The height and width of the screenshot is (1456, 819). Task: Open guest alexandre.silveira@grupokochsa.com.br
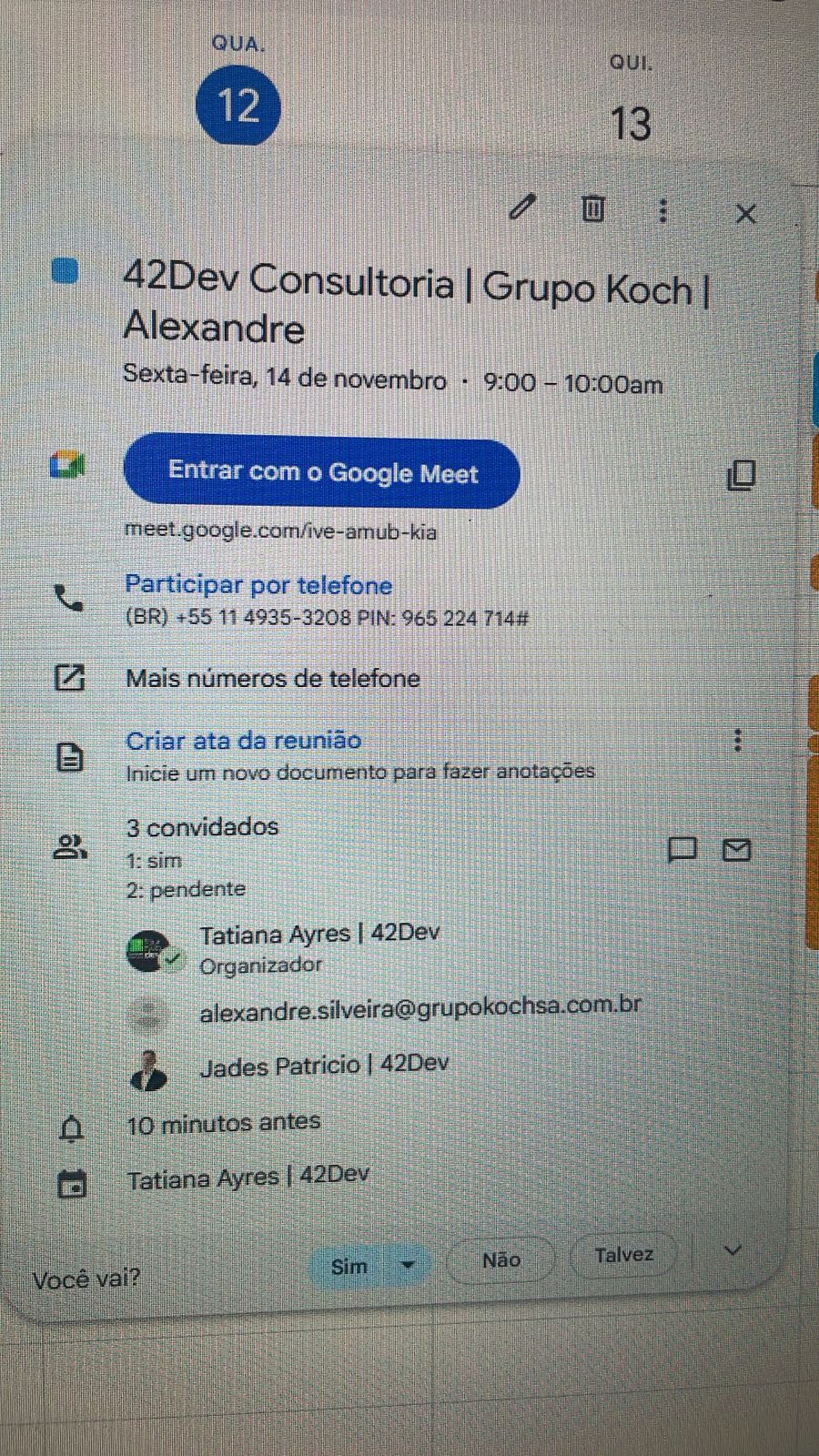[420, 1007]
